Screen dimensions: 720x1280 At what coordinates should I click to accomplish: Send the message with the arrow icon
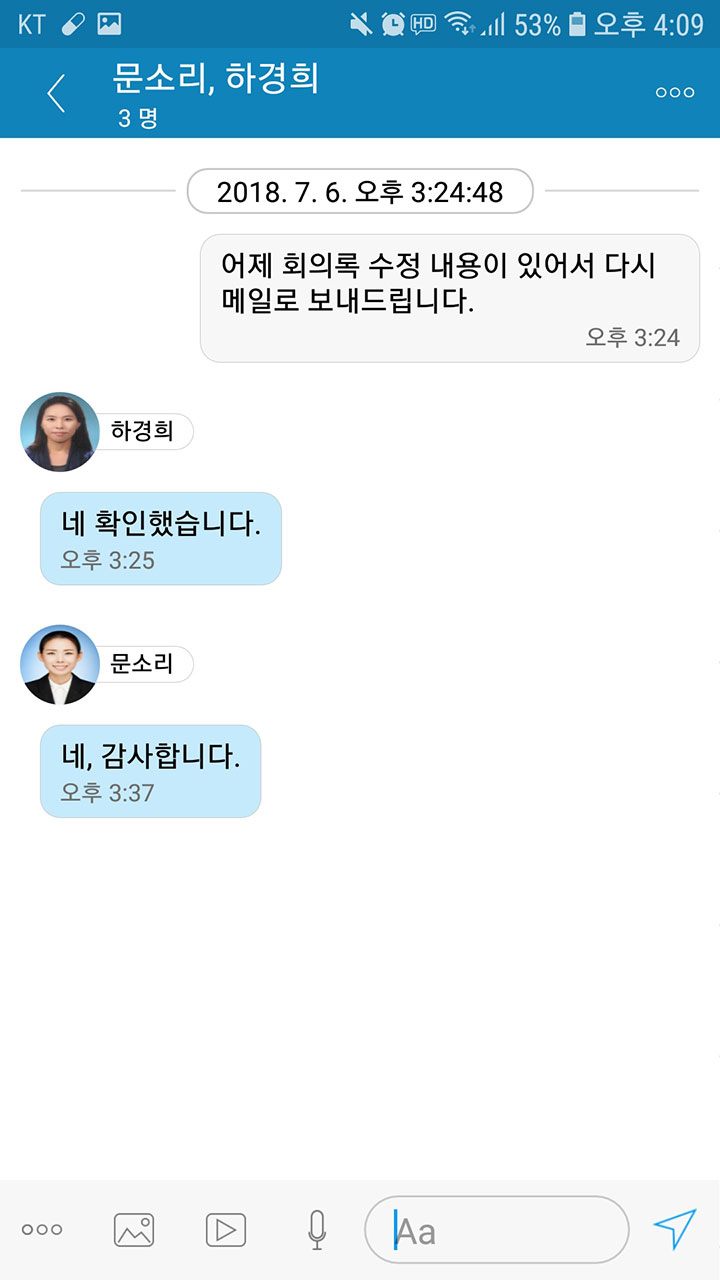pyautogui.click(x=674, y=1229)
